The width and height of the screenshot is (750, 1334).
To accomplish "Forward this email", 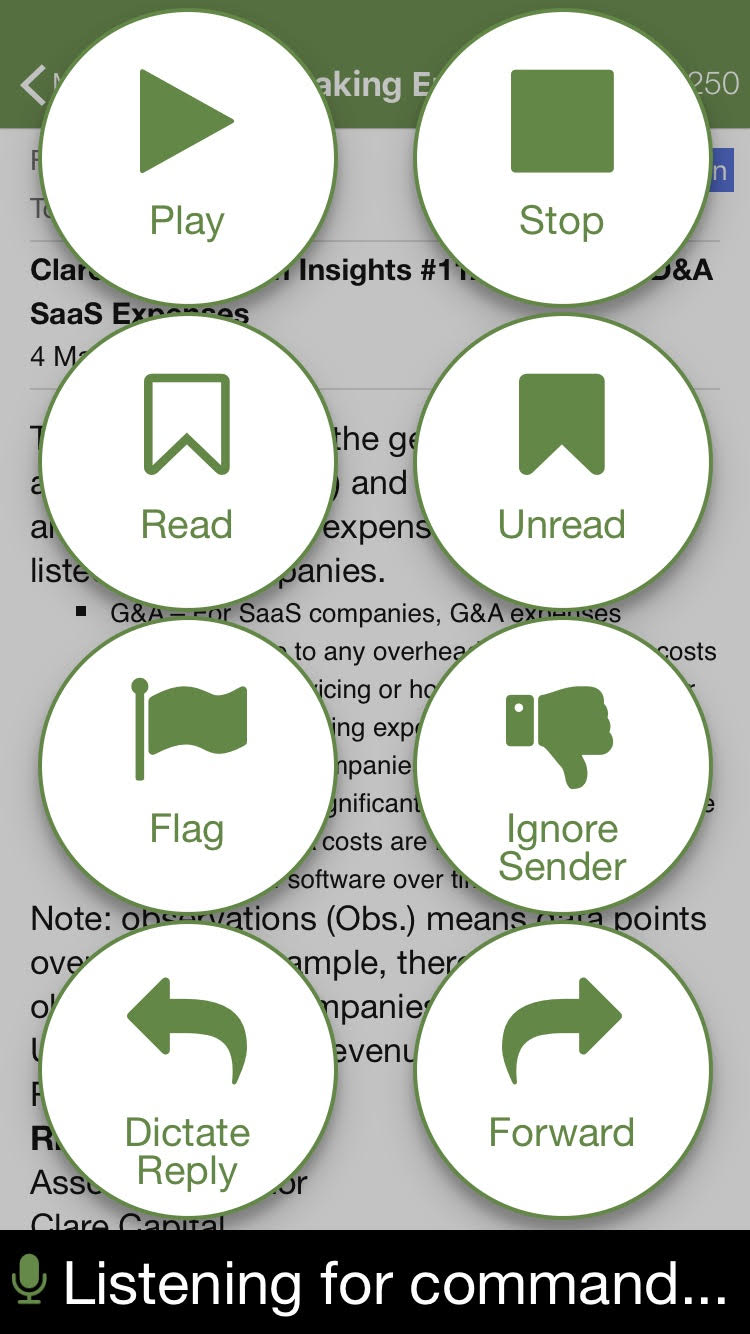I will click(x=562, y=1069).
